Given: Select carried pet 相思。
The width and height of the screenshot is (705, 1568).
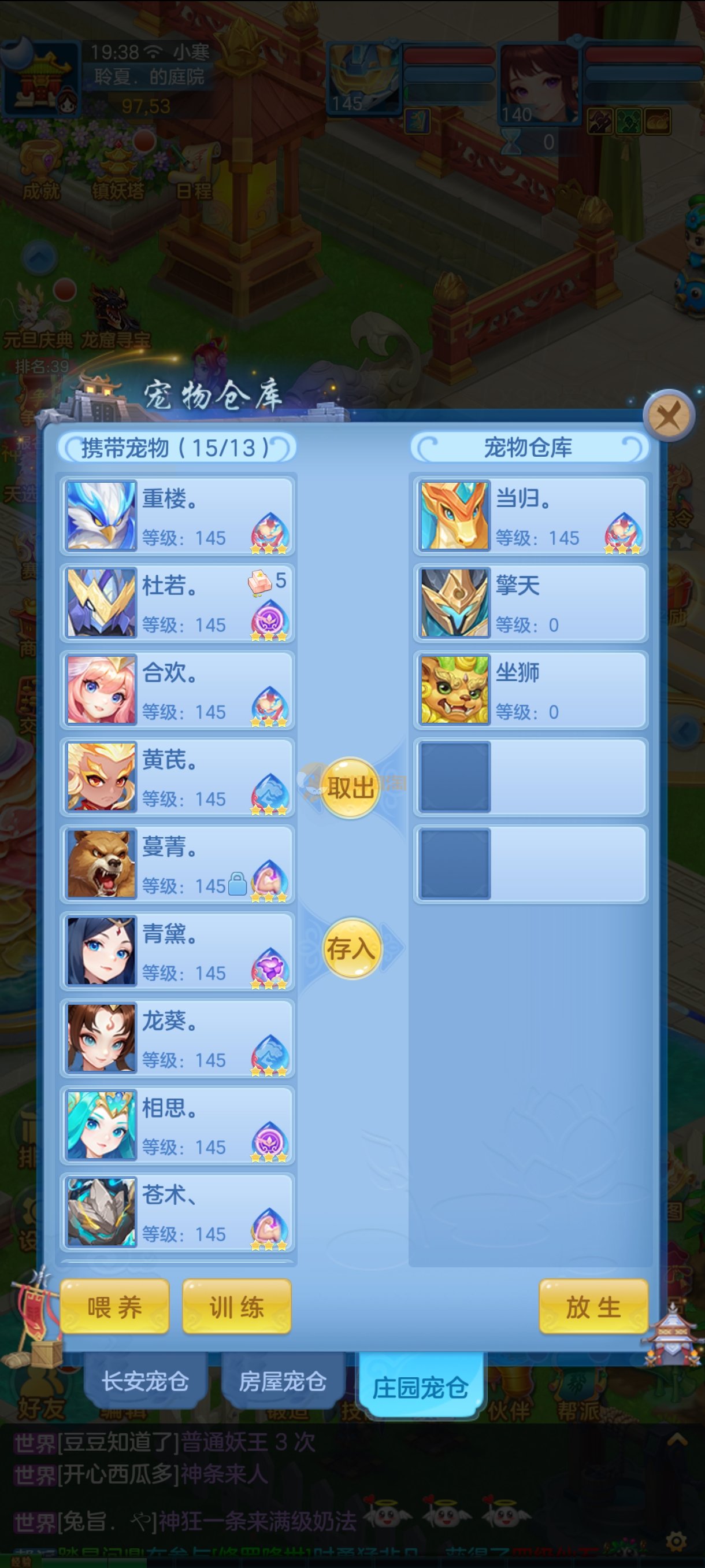Looking at the screenshot, I should (177, 1126).
